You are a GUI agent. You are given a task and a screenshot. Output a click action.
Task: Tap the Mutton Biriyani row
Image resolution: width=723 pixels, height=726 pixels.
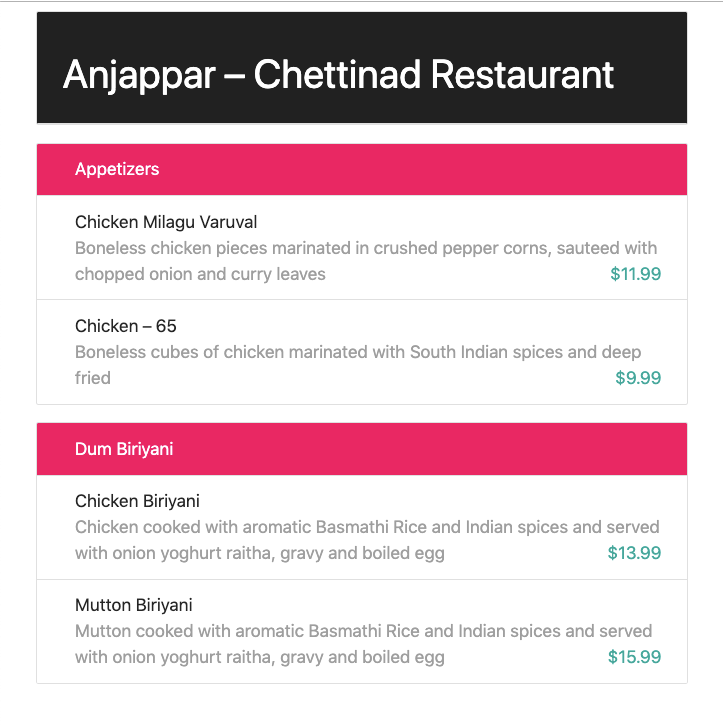134,605
